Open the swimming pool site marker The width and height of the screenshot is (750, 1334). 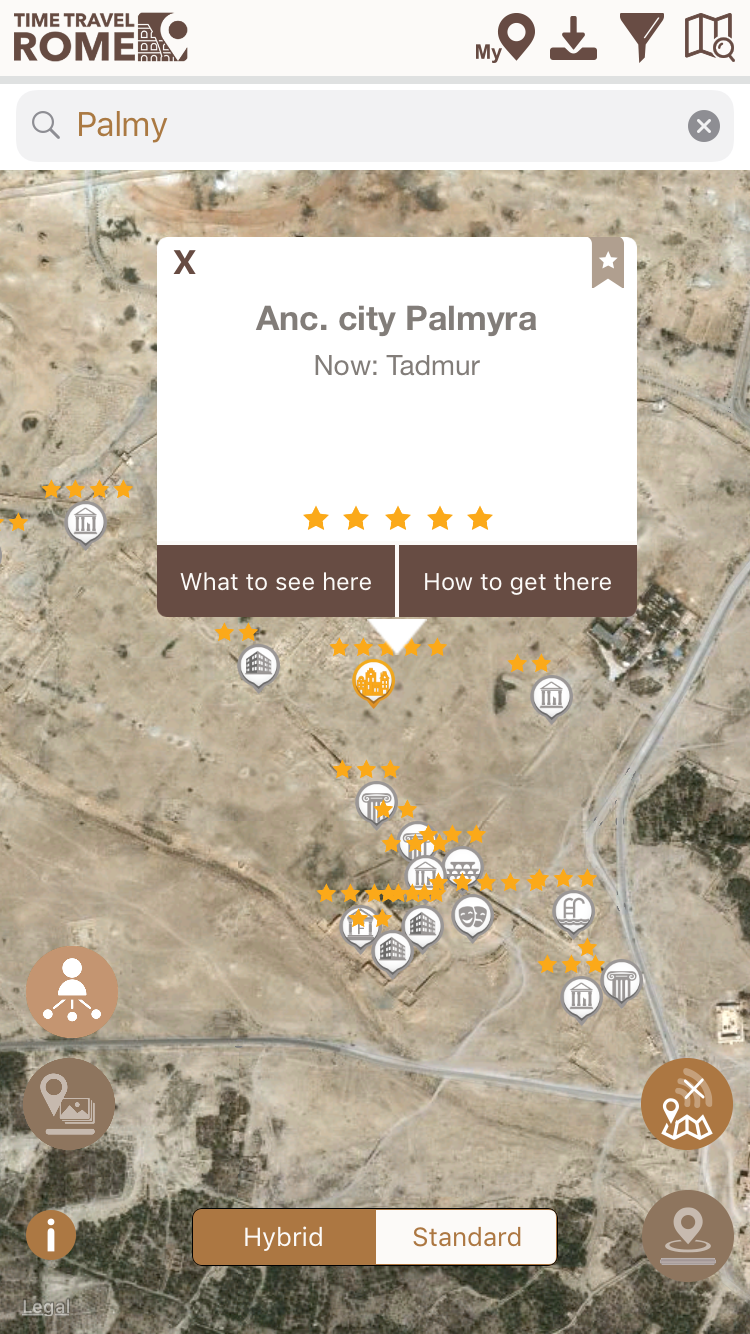point(575,910)
